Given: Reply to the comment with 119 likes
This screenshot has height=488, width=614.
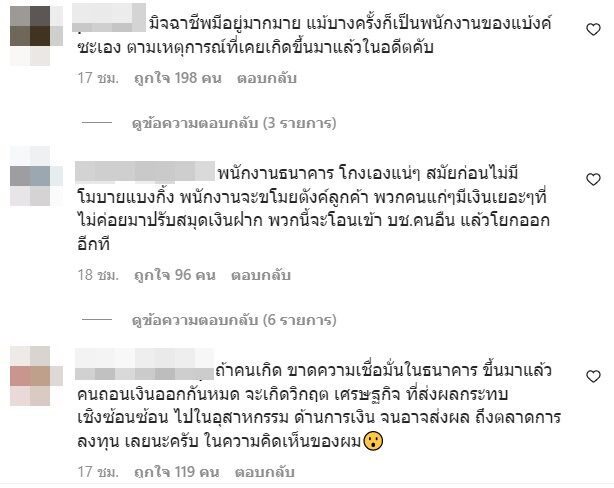Looking at the screenshot, I should point(262,467).
